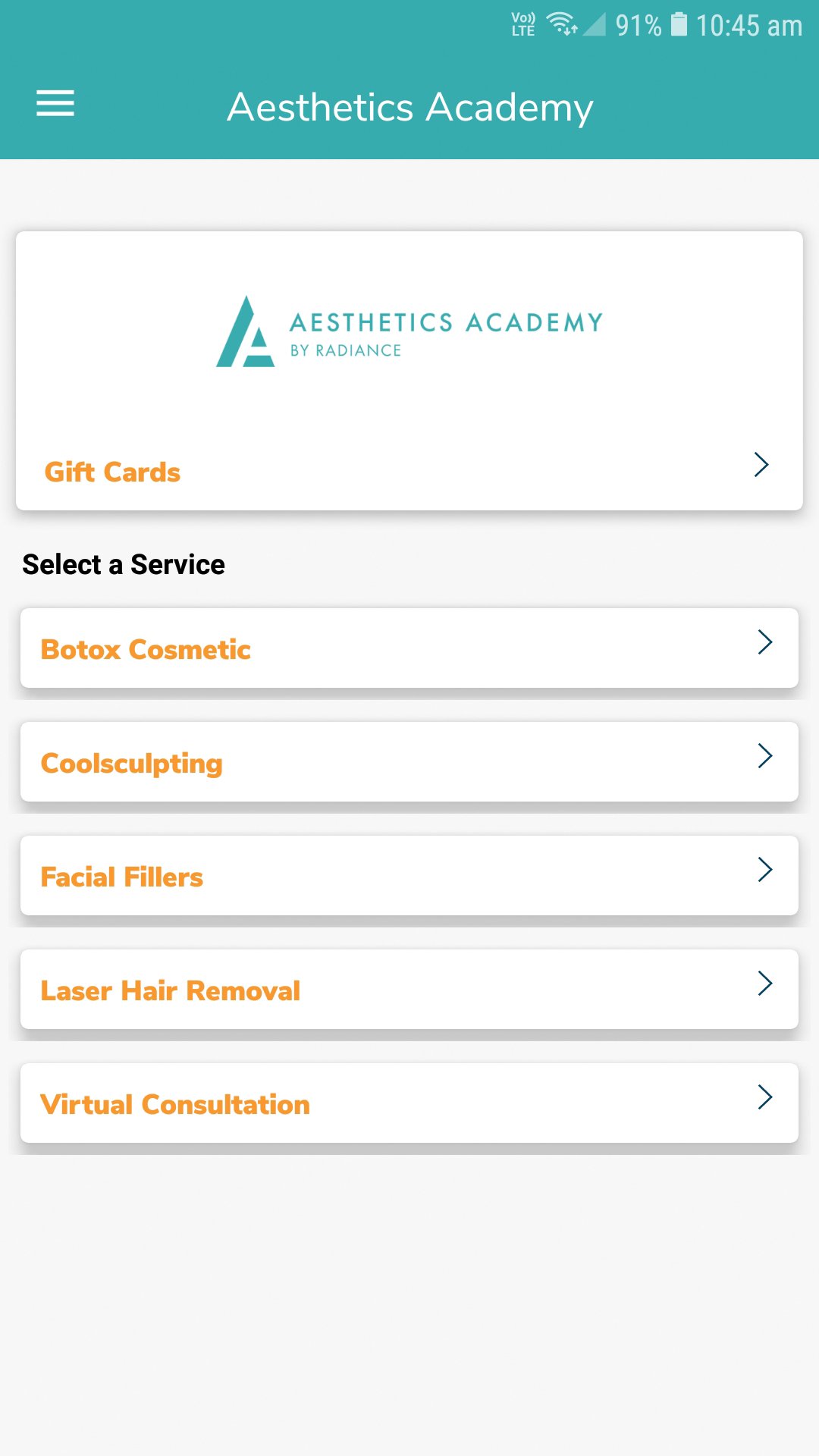Open the Facial Fillers service
This screenshot has width=819, height=1456.
point(121,877)
